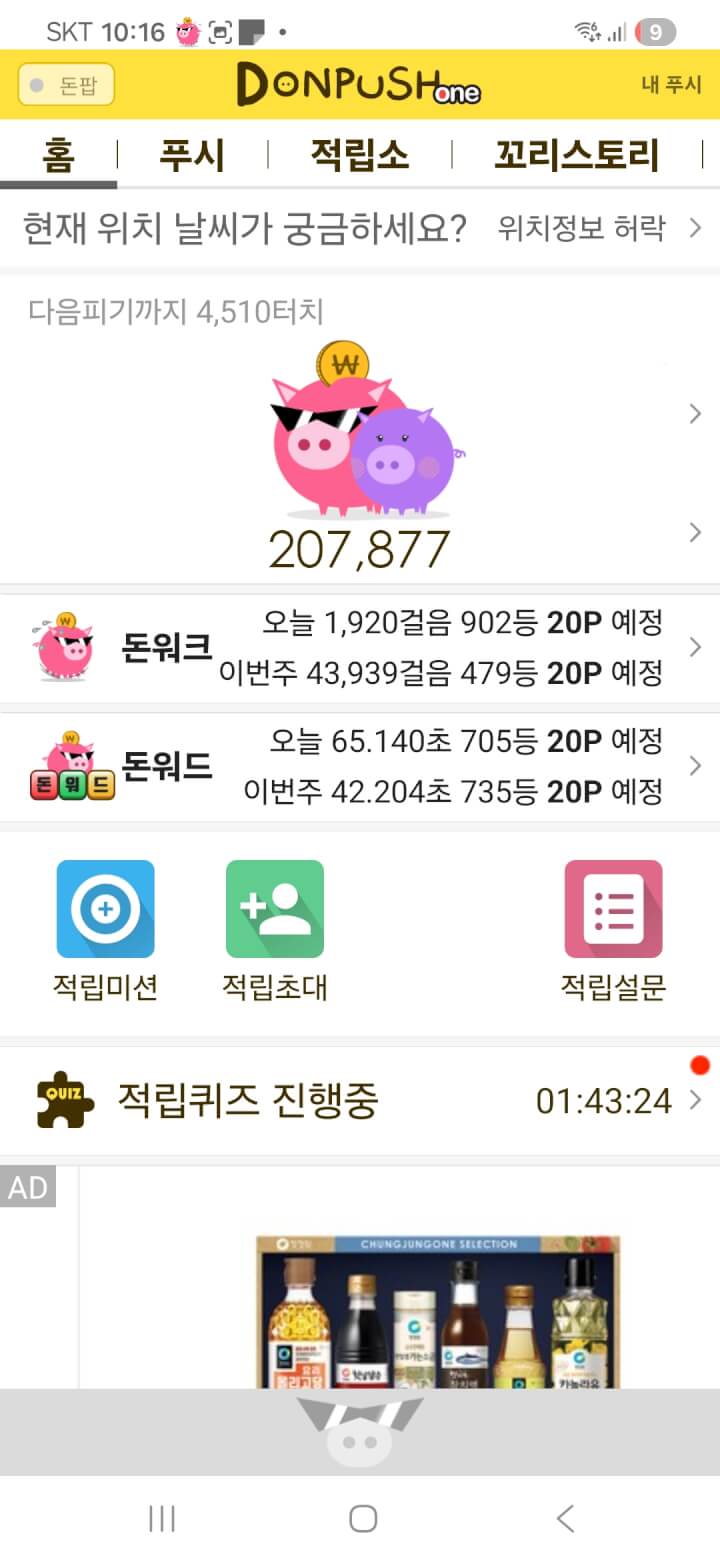Open the Chungjungone gift set ad

click(438, 1310)
